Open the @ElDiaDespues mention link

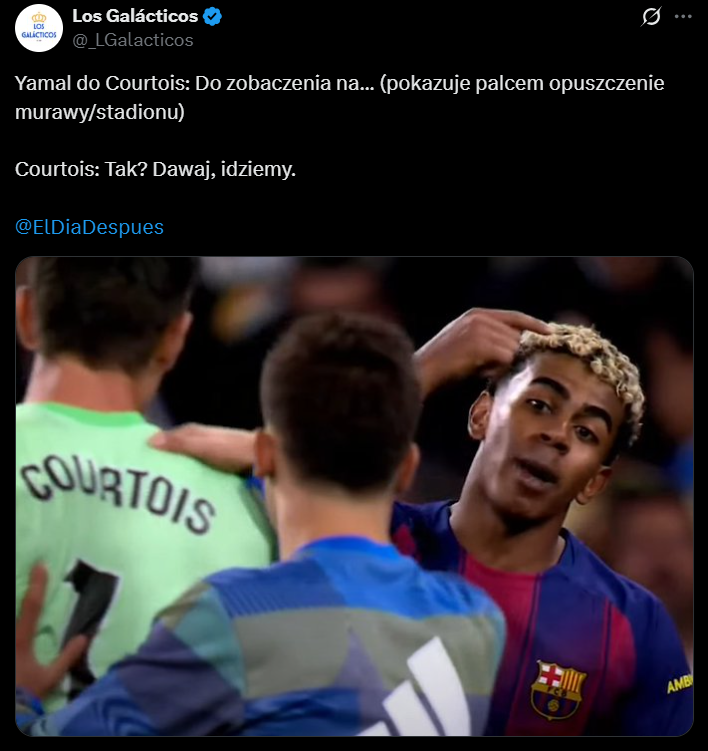(89, 227)
